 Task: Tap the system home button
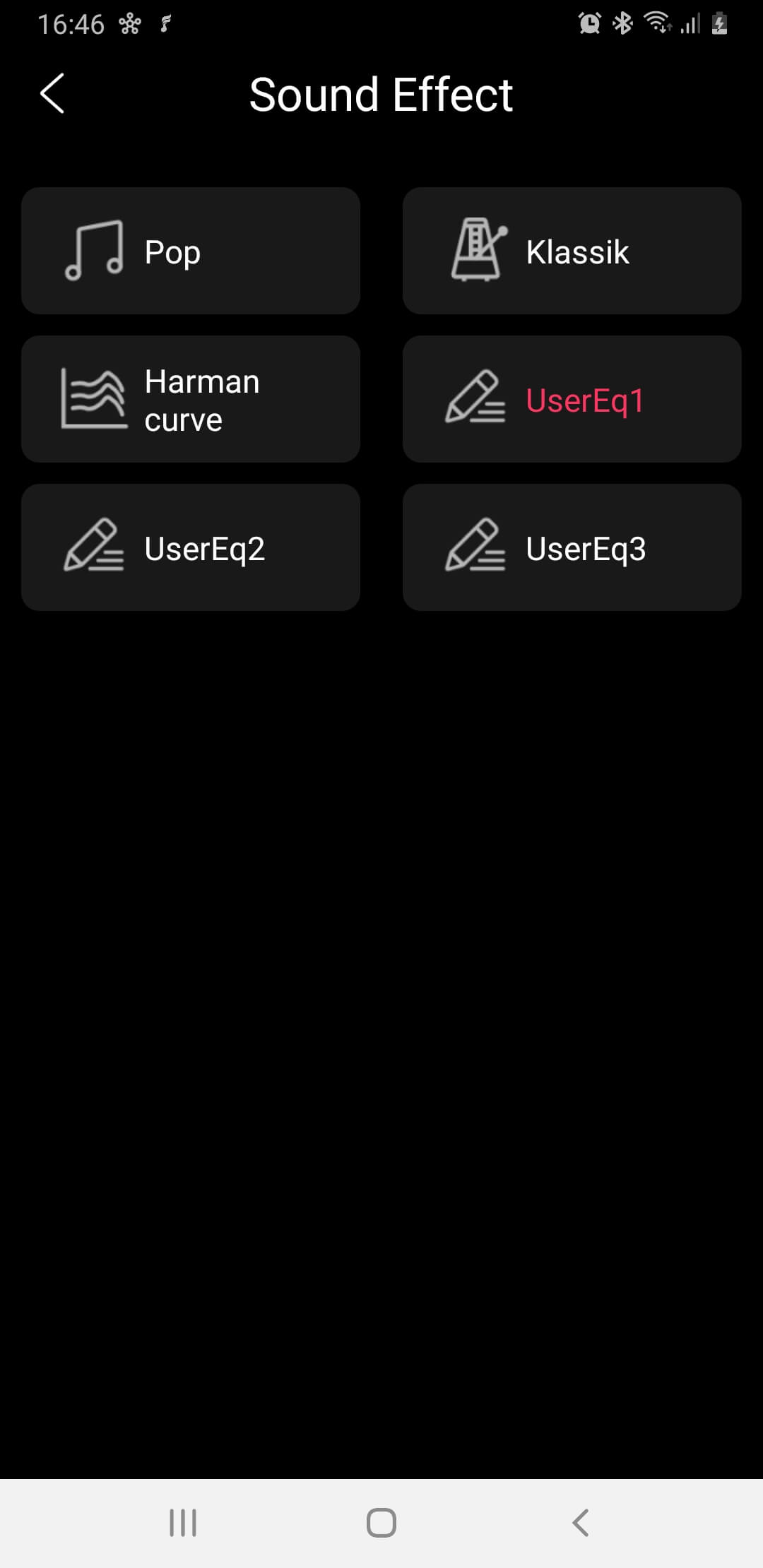click(x=381, y=1522)
